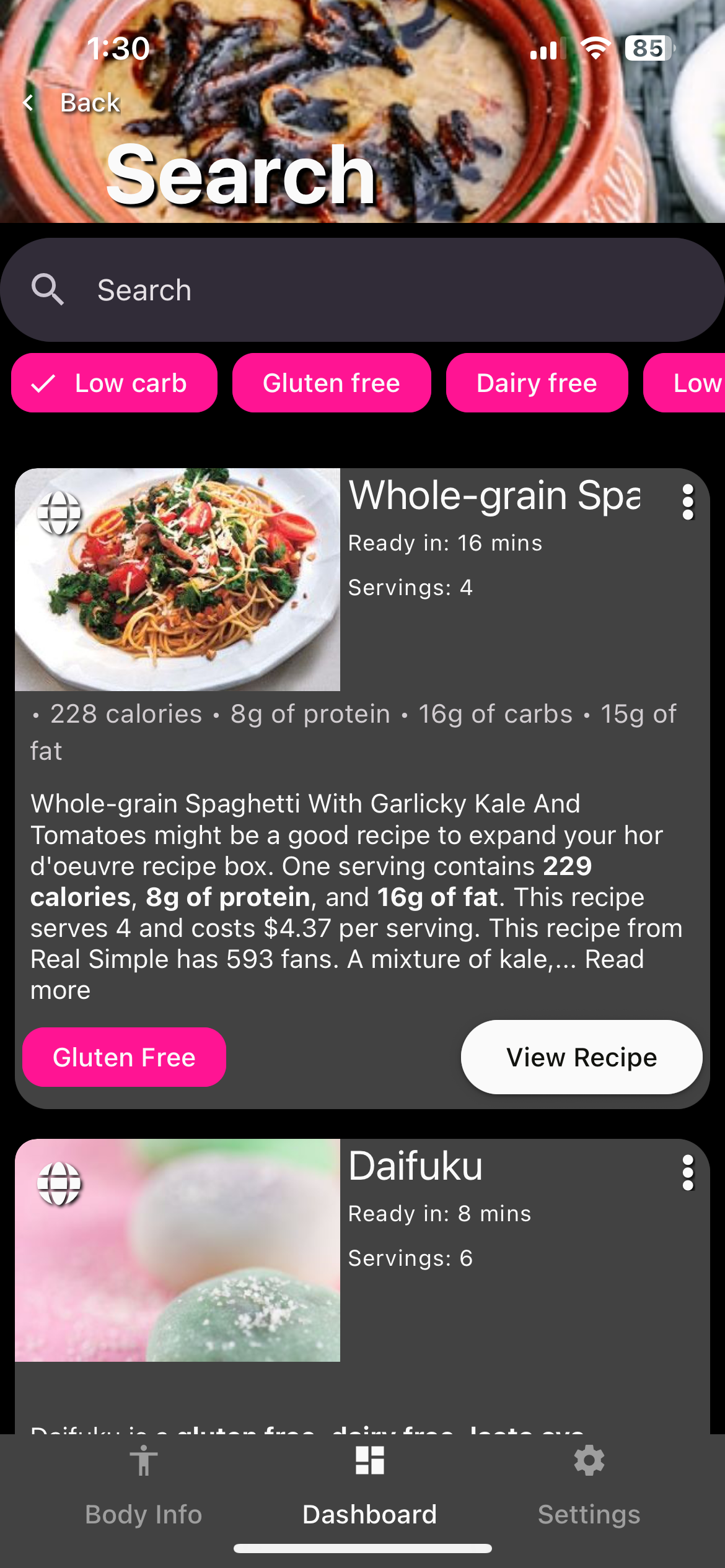The image size is (725, 1568).
Task: Tap the Wi-Fi status icon
Action: point(596,47)
